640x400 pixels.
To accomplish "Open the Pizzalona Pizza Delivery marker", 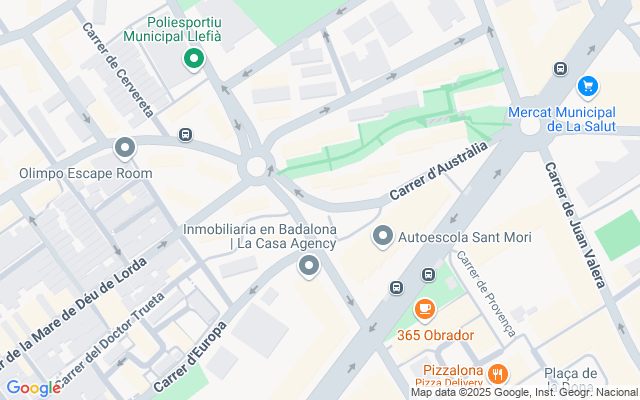I will [499, 374].
